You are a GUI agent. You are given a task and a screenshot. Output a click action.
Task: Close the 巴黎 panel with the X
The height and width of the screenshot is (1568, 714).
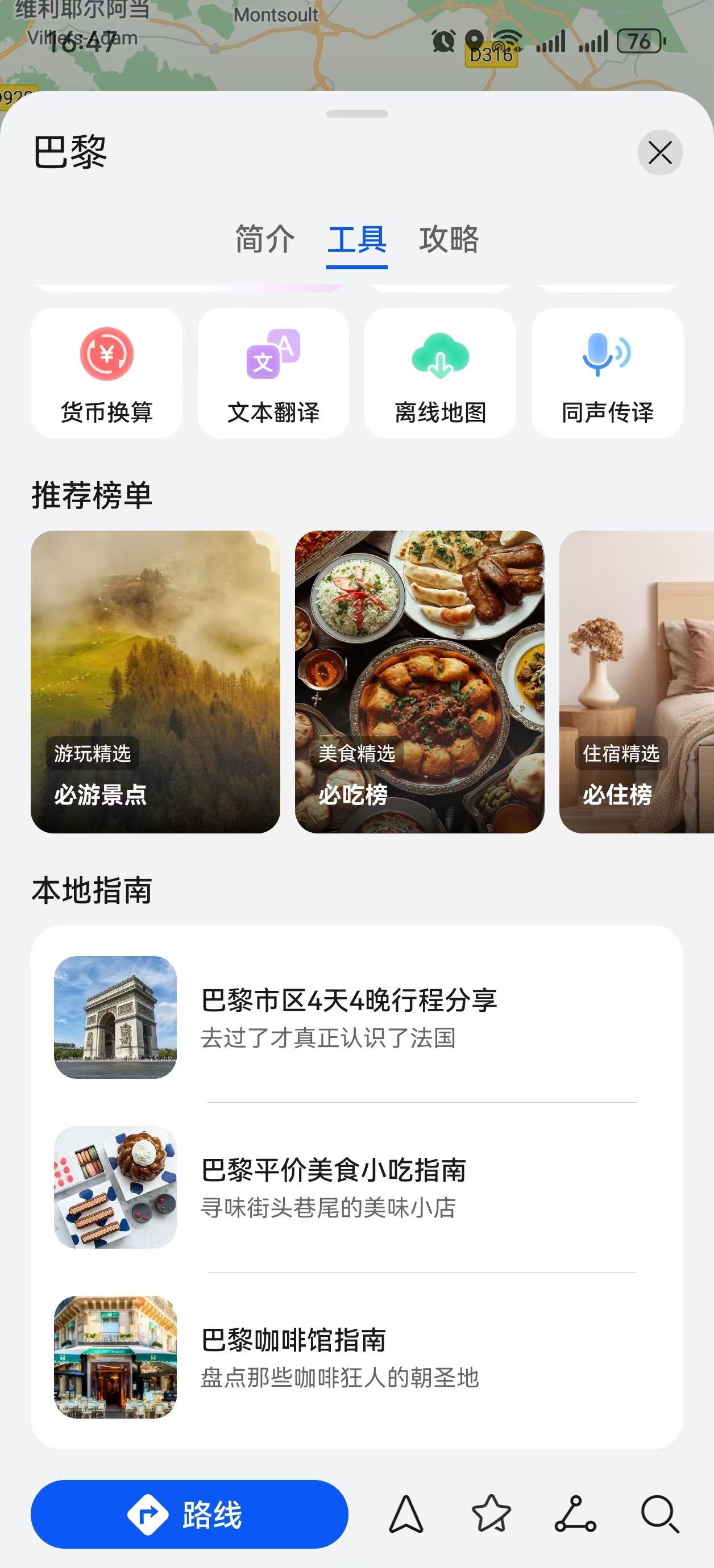660,153
